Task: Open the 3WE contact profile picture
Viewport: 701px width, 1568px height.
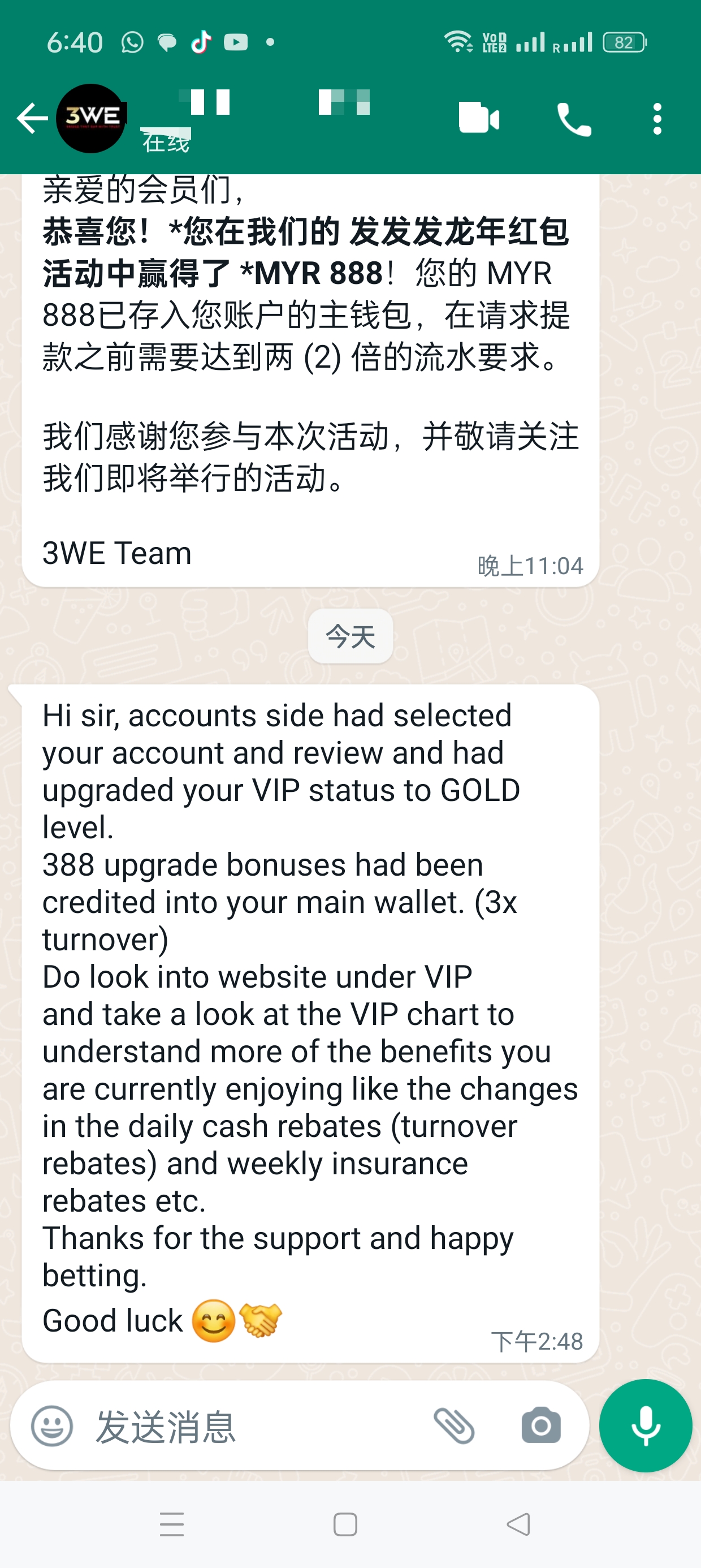Action: 91,118
